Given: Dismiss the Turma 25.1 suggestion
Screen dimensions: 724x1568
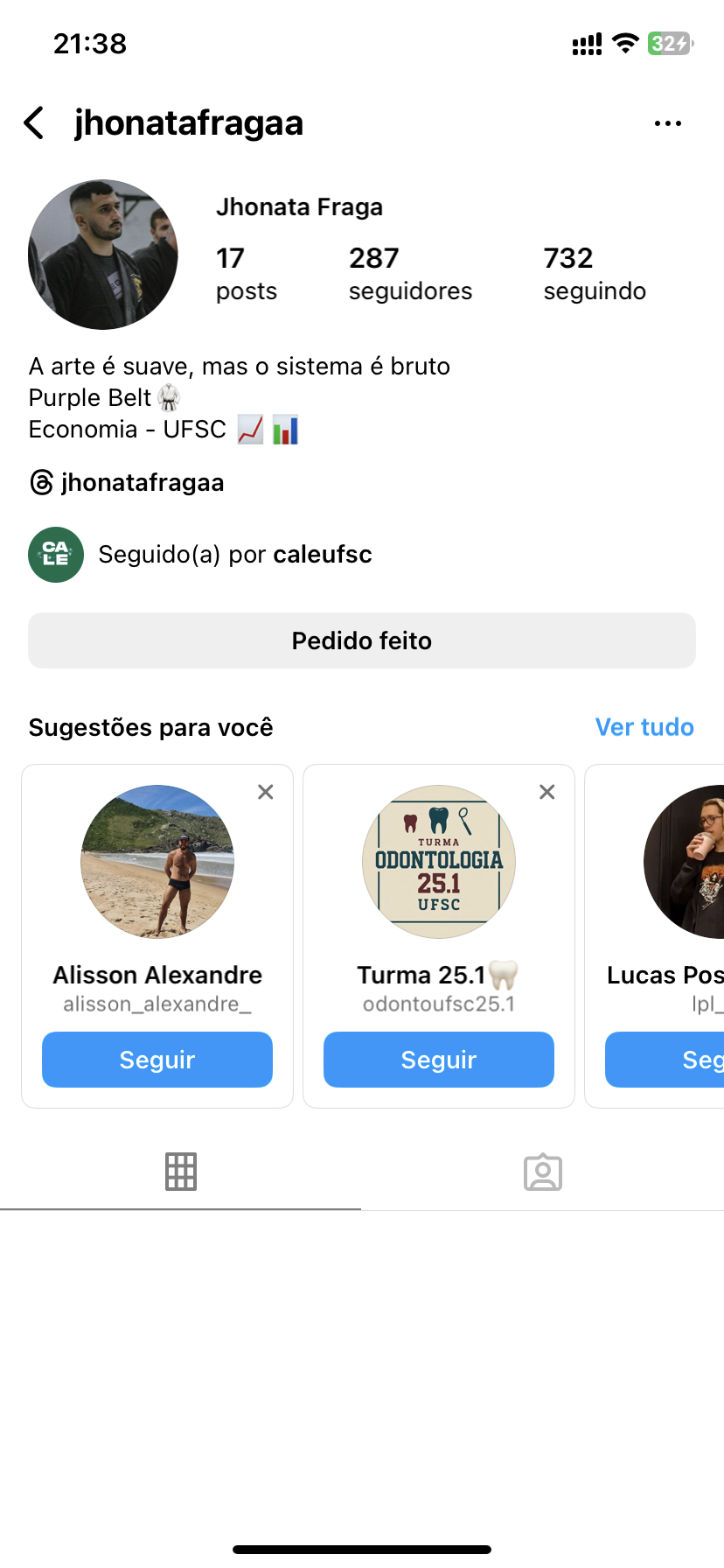Looking at the screenshot, I should tap(547, 792).
